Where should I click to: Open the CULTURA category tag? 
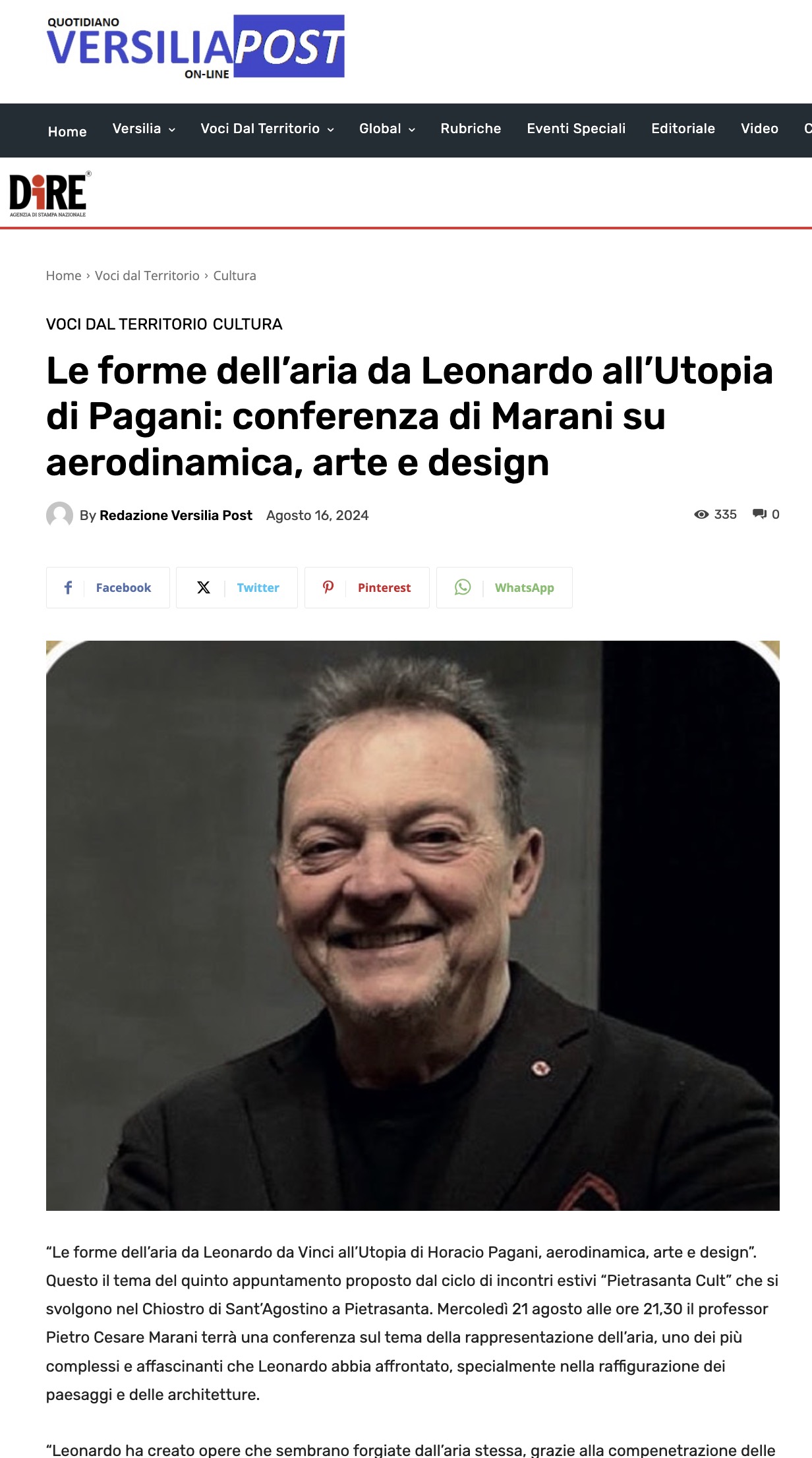point(247,324)
